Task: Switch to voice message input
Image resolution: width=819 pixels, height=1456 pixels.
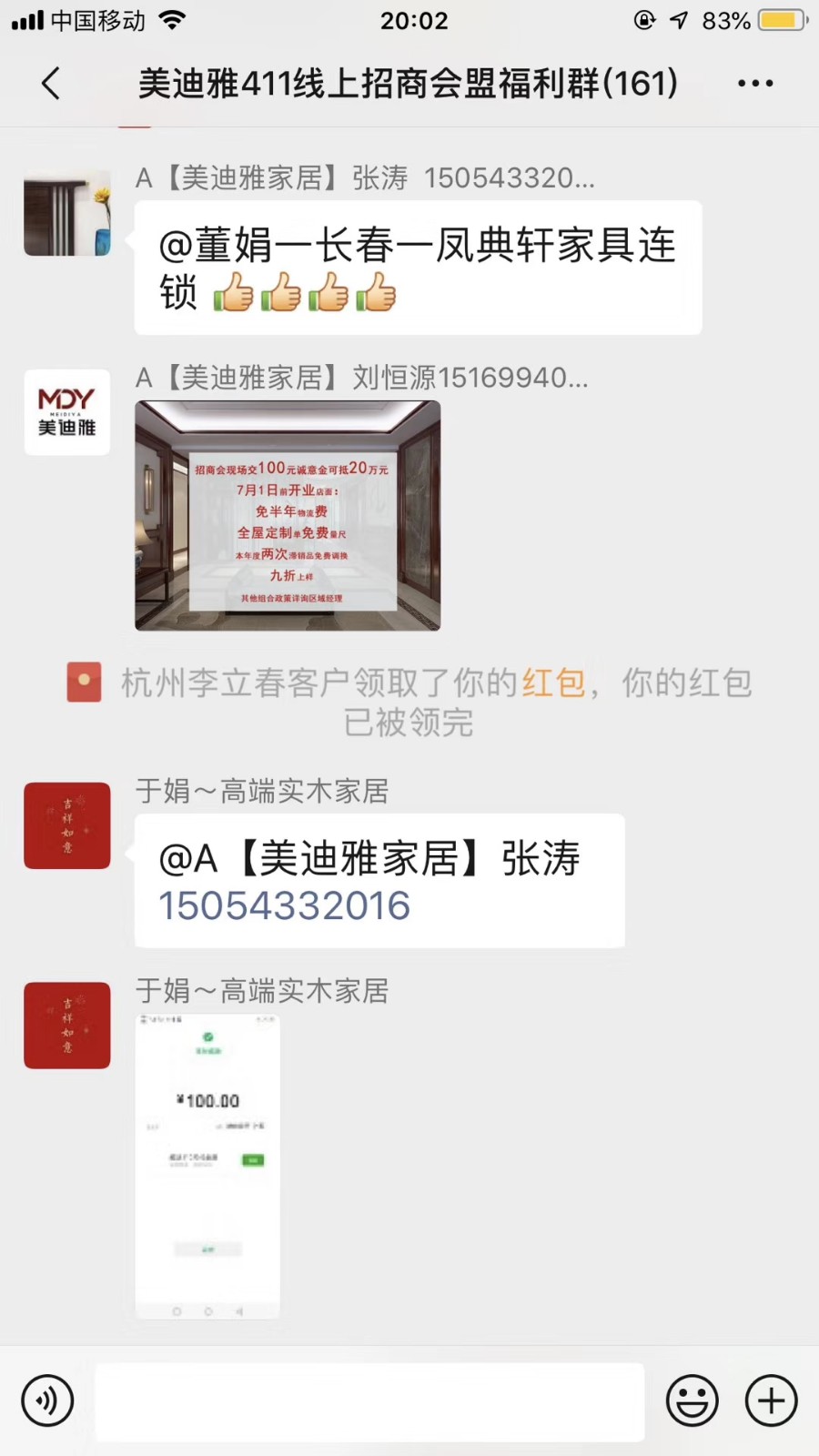Action: [47, 1400]
